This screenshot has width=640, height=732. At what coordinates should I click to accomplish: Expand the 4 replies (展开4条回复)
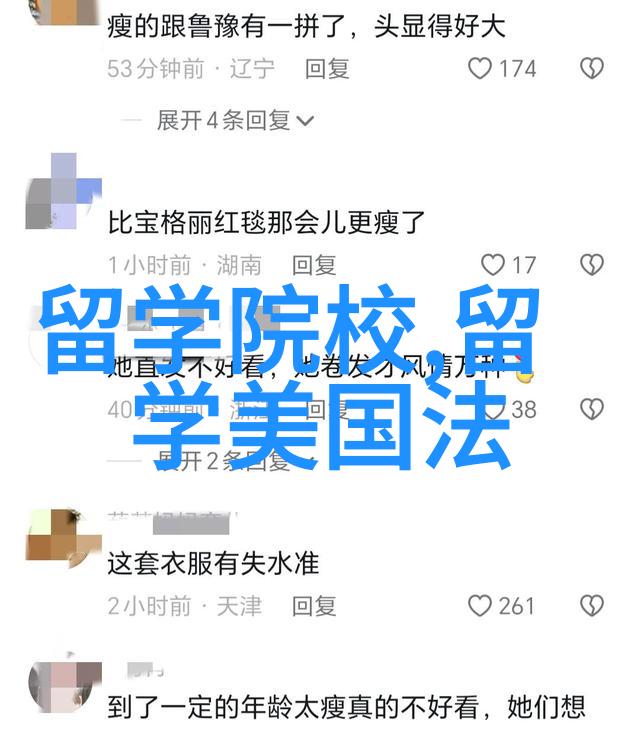tap(235, 121)
